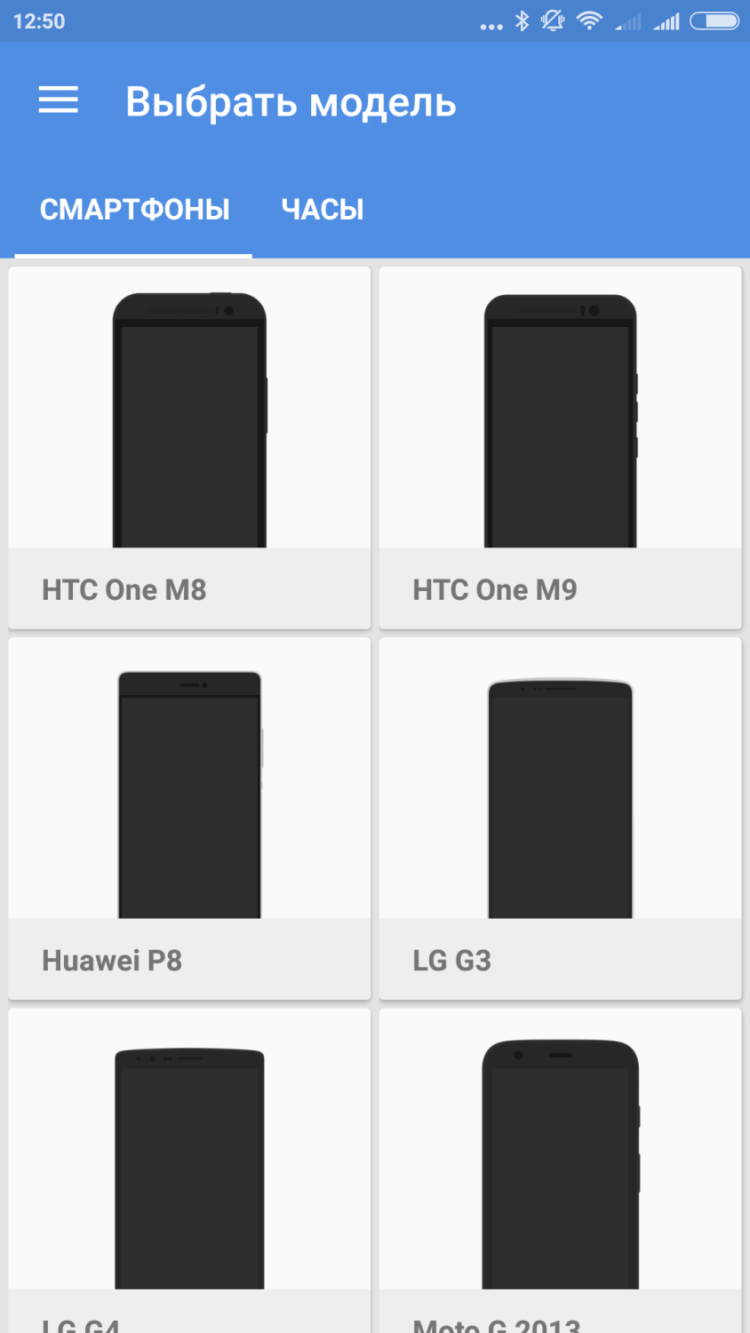Select the LG G4 model
The image size is (750, 1333).
(x=189, y=1170)
